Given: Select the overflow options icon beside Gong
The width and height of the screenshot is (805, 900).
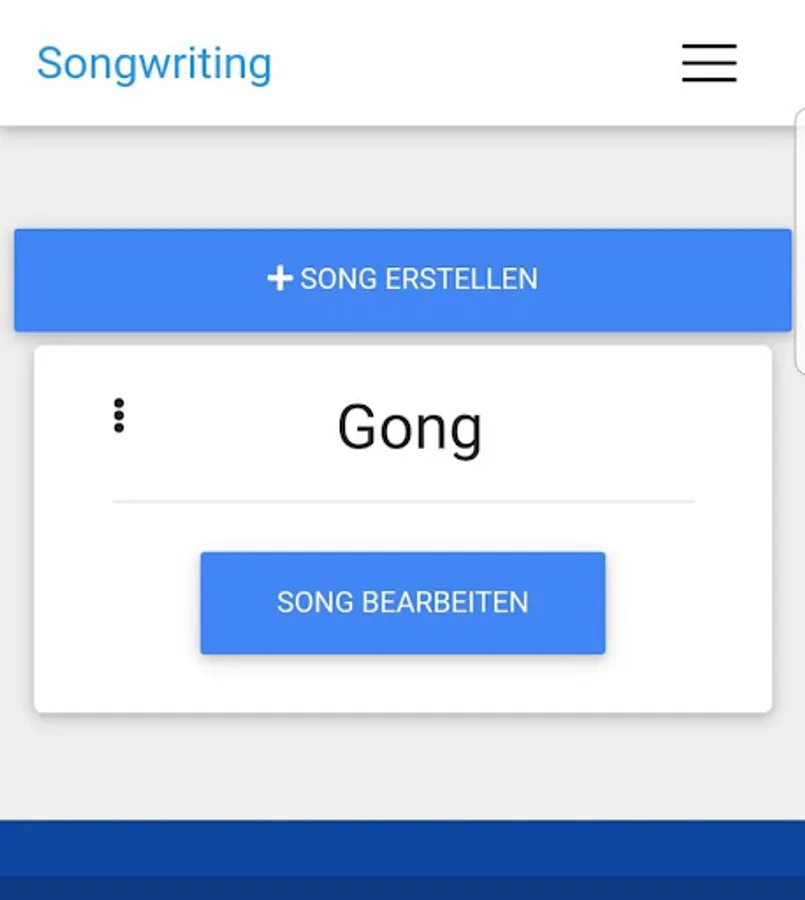Looking at the screenshot, I should tap(119, 415).
